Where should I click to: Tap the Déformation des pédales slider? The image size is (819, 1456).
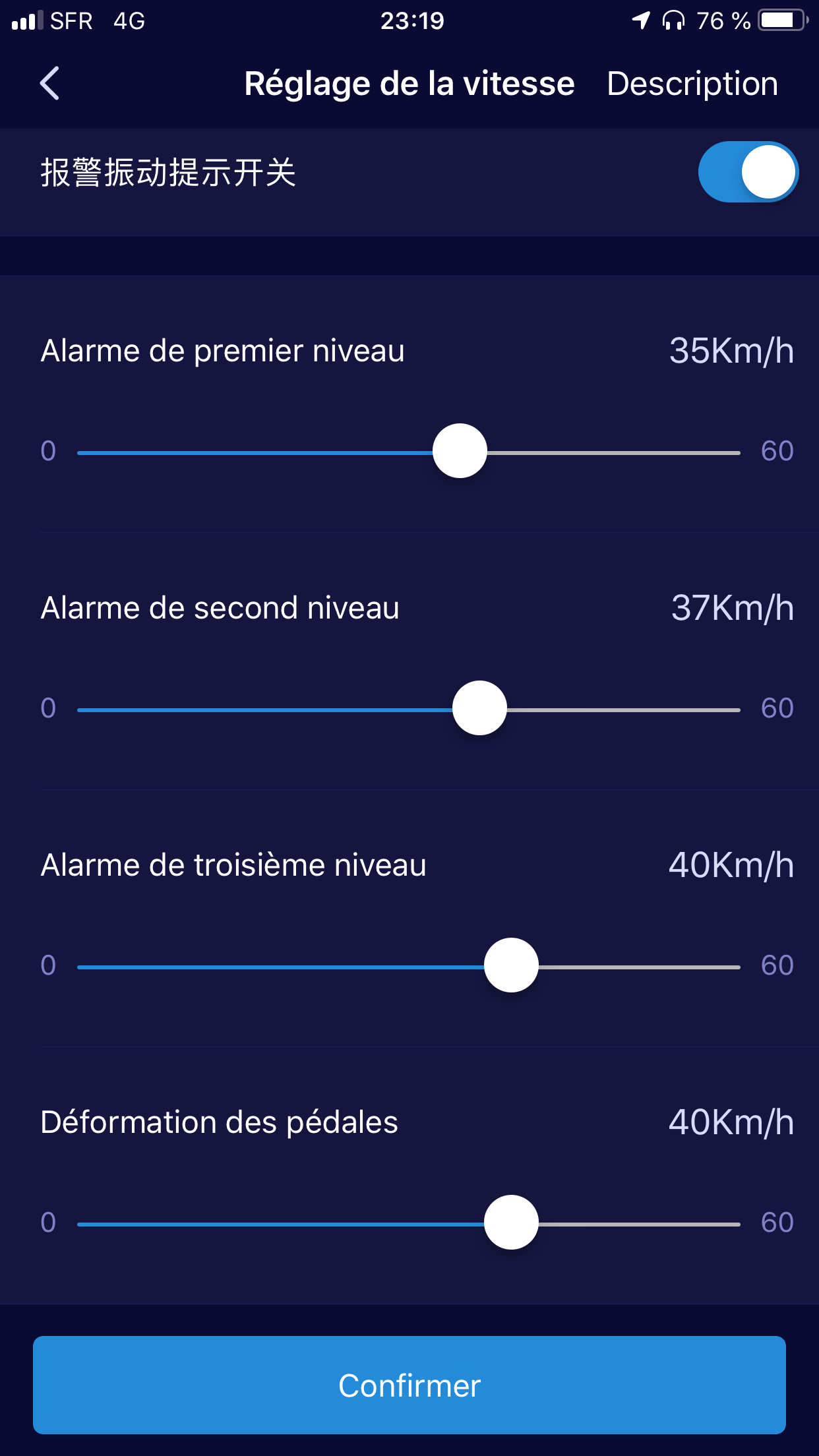(x=409, y=1223)
